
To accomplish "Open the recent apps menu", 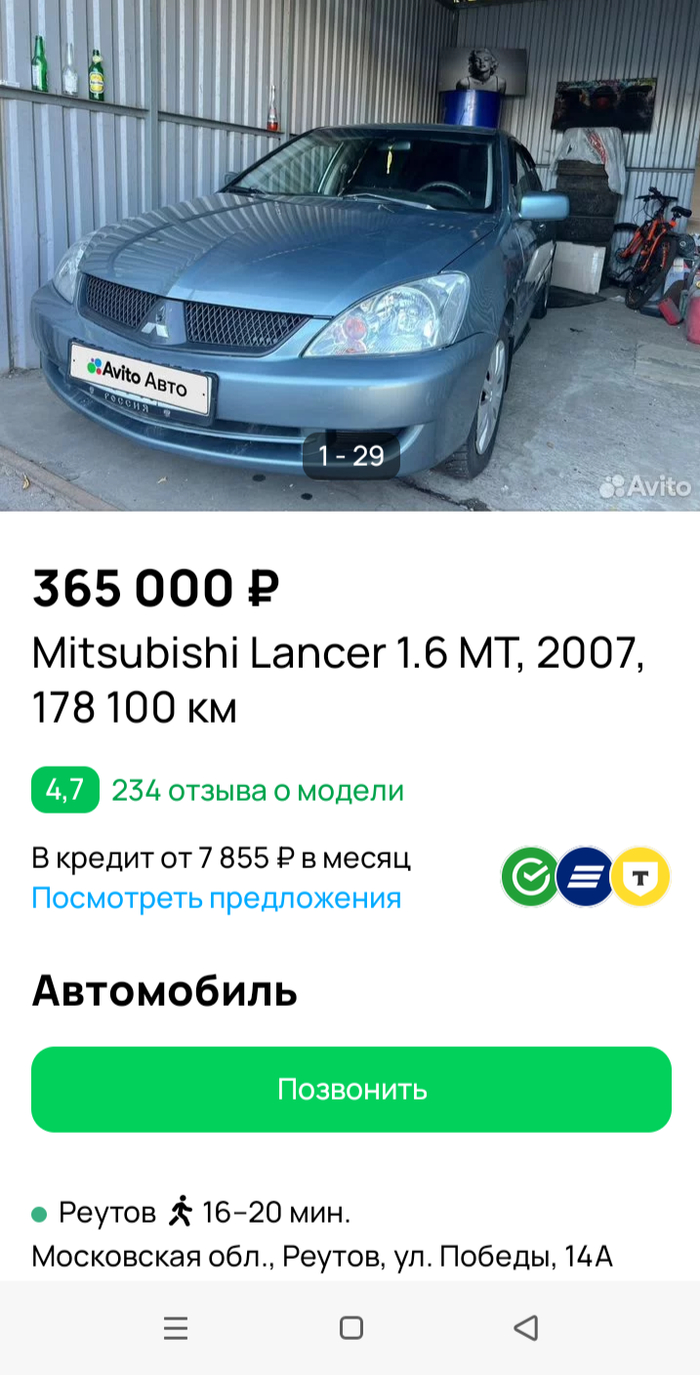I will 176,1327.
